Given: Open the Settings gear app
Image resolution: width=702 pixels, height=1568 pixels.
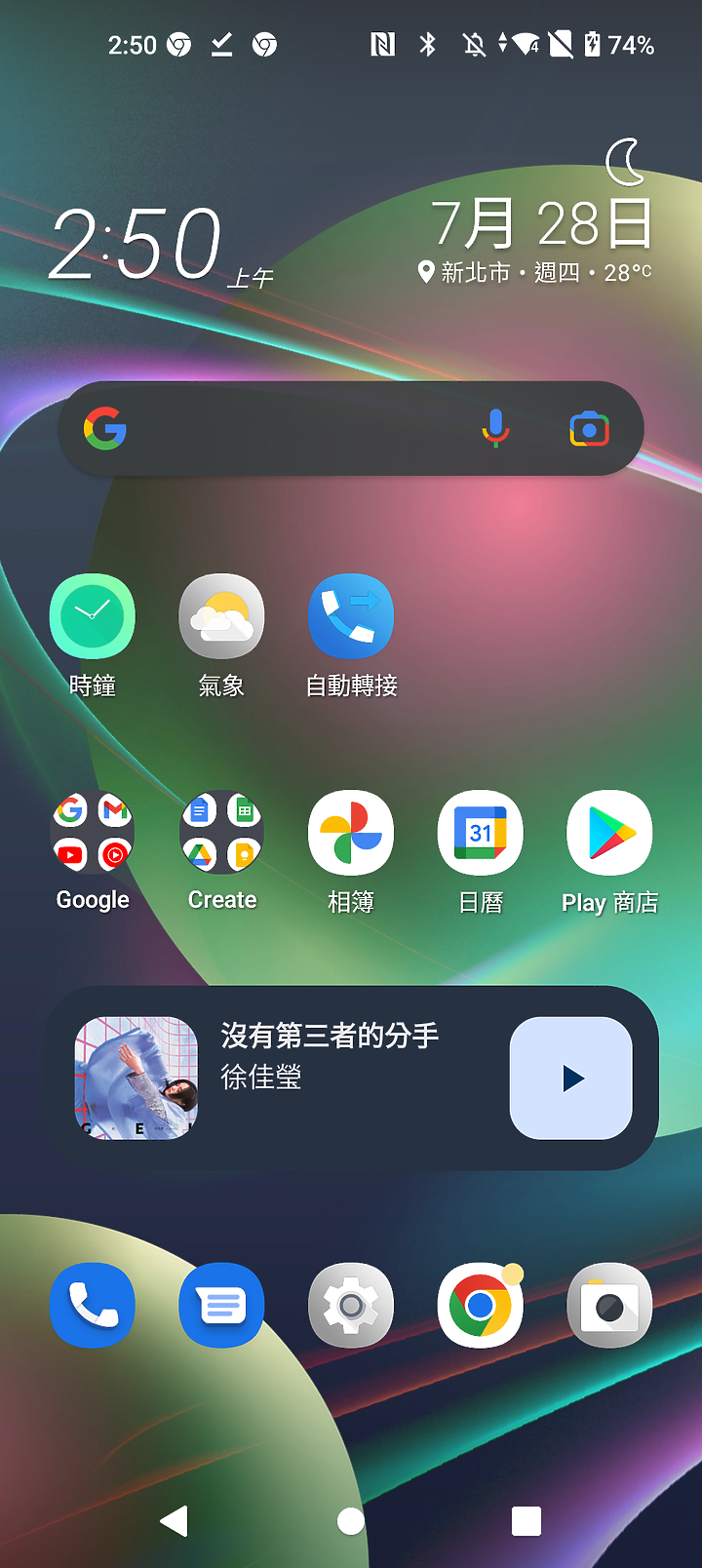Looking at the screenshot, I should tap(351, 1305).
